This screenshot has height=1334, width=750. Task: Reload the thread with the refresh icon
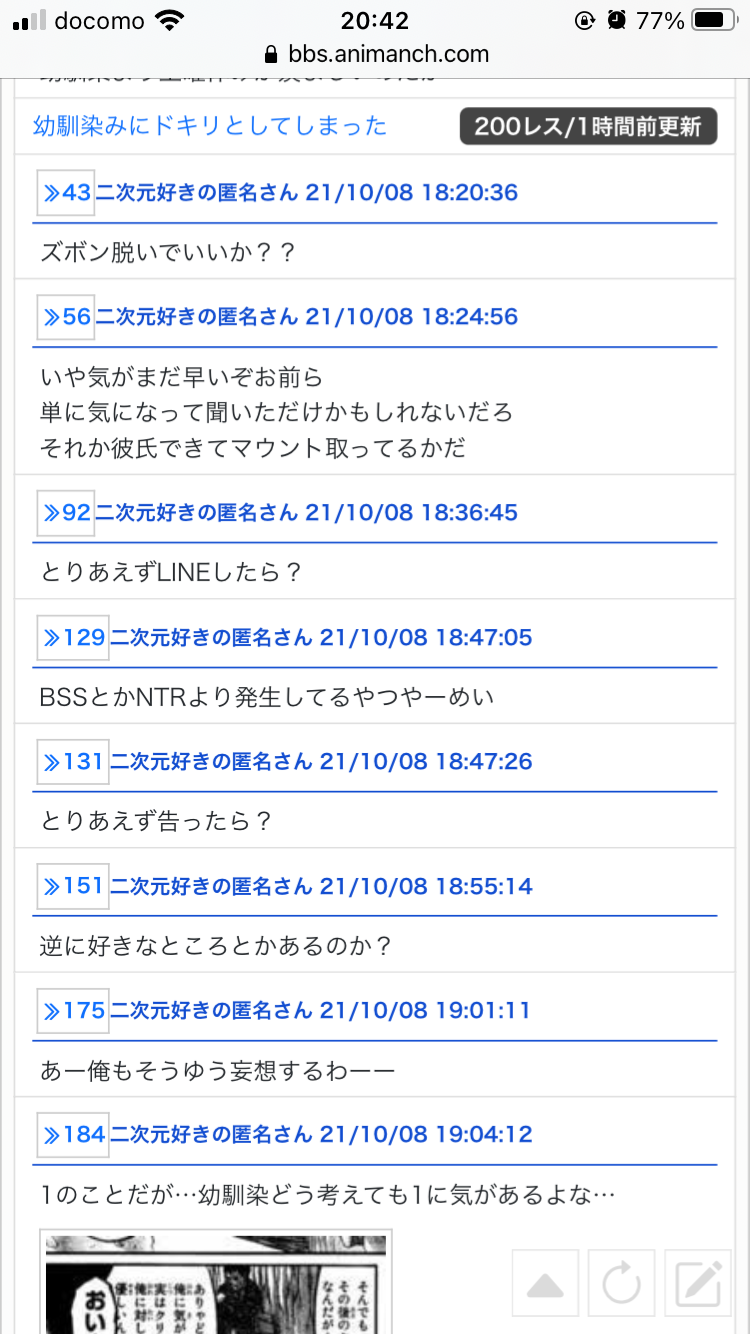tap(621, 1284)
